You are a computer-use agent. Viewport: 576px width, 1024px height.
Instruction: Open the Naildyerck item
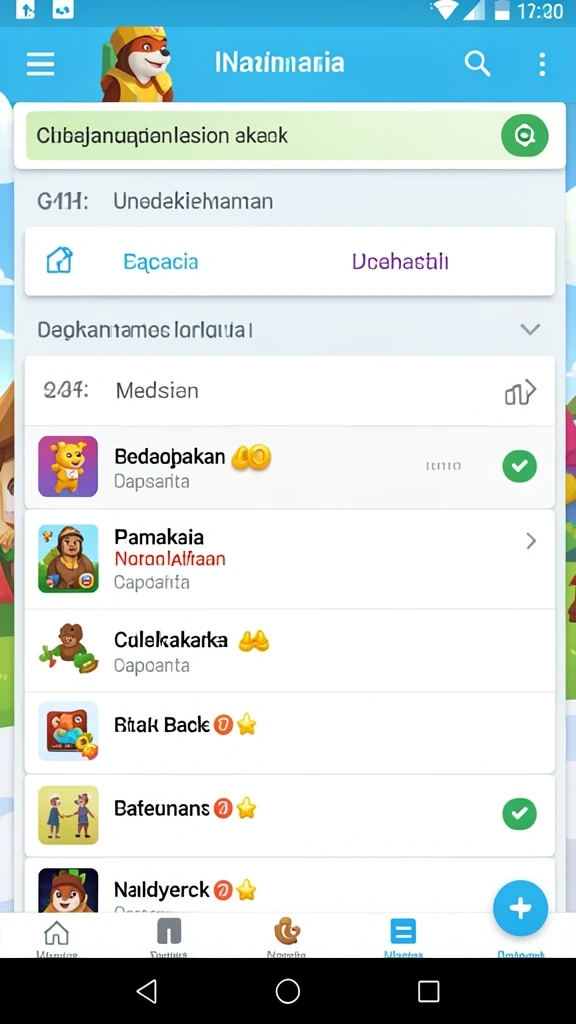289,886
